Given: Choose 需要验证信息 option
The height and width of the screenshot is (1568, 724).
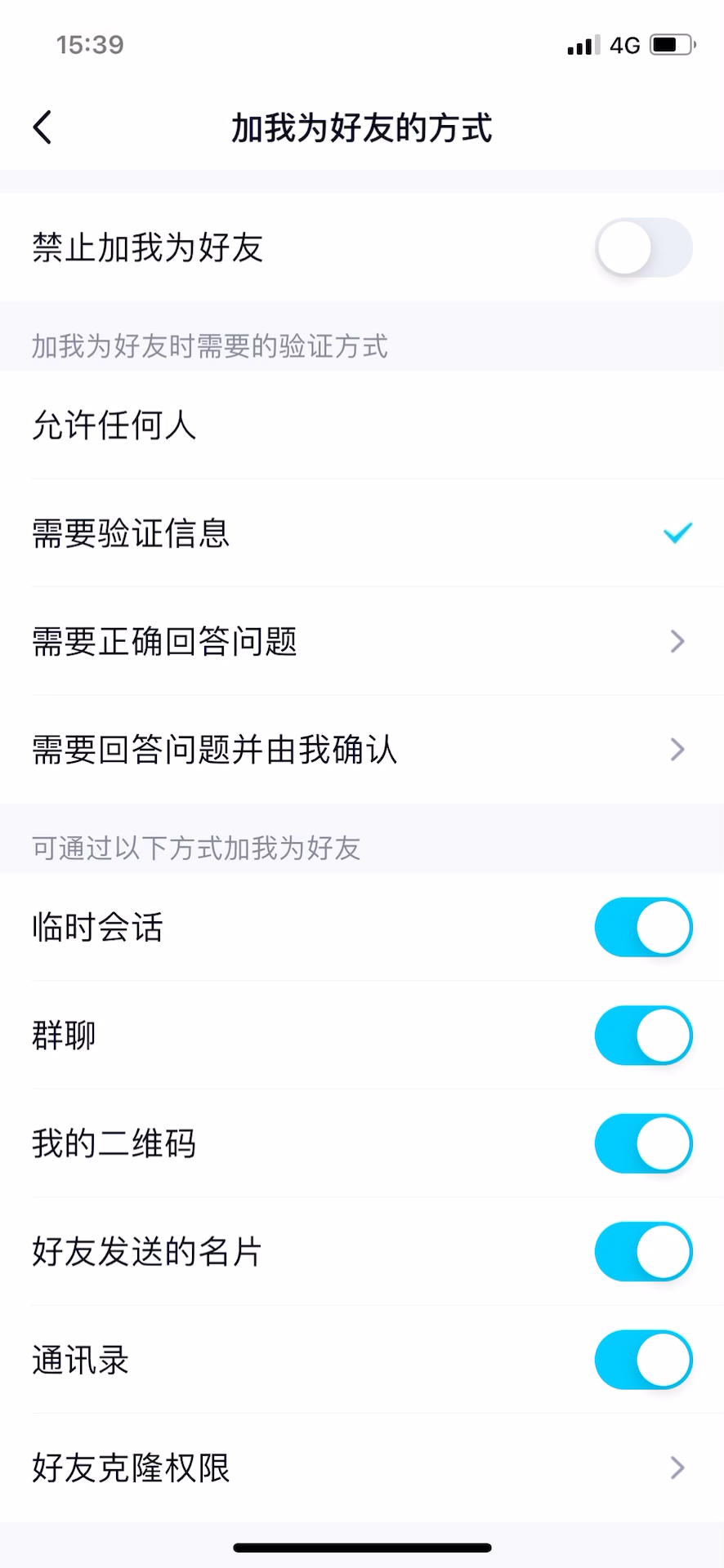Looking at the screenshot, I should (x=362, y=533).
